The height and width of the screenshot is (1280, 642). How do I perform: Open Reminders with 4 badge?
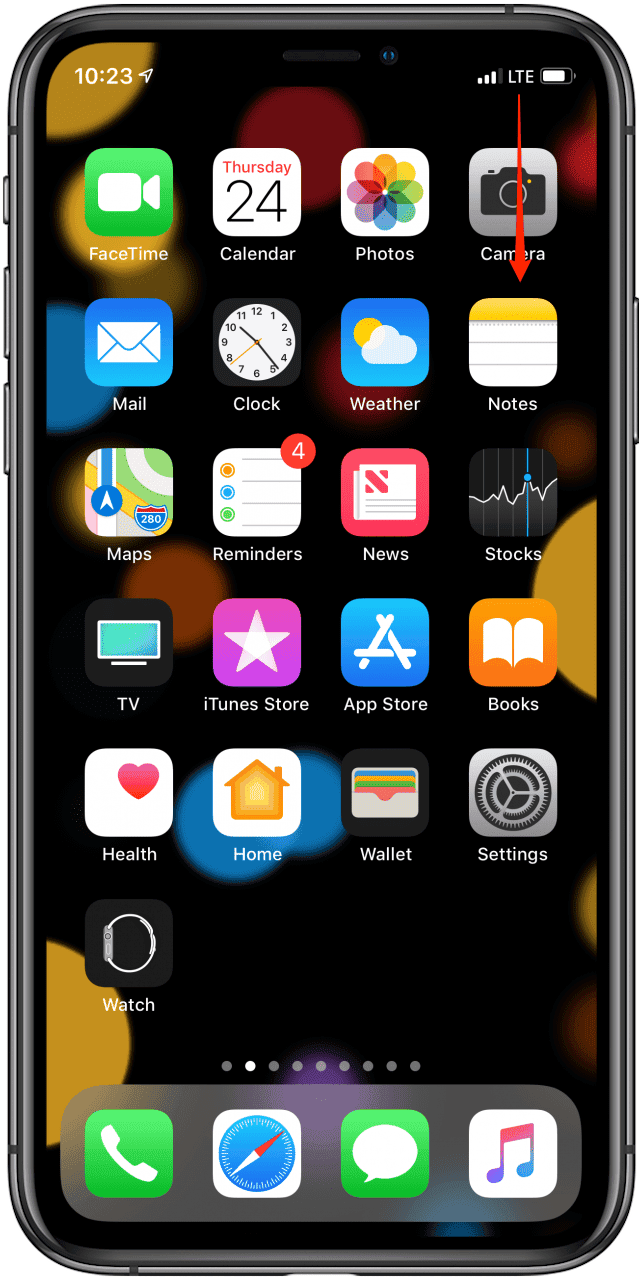pos(257,492)
